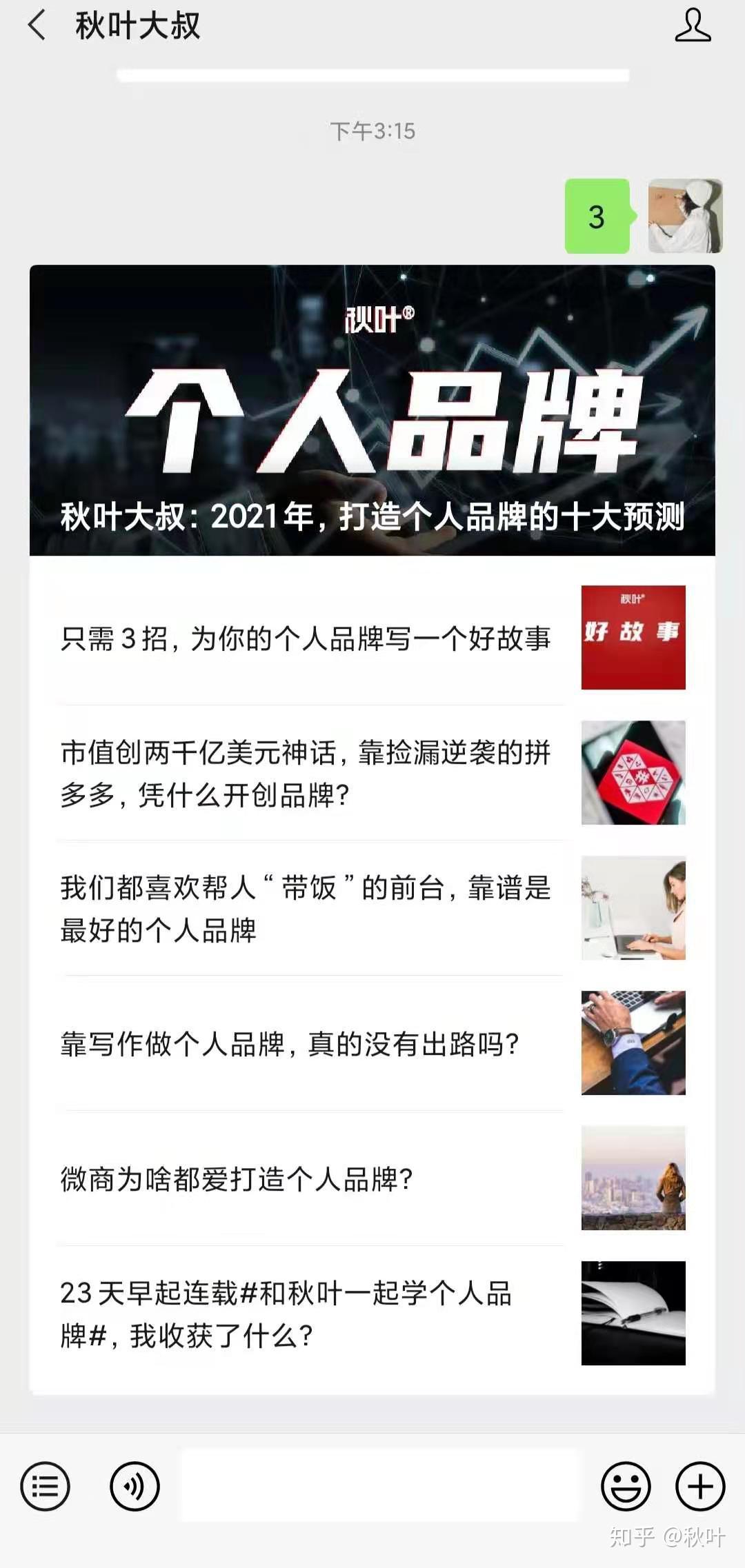Read the 23天早起连载 article
This screenshot has height=1568, width=745.
tap(286, 1314)
